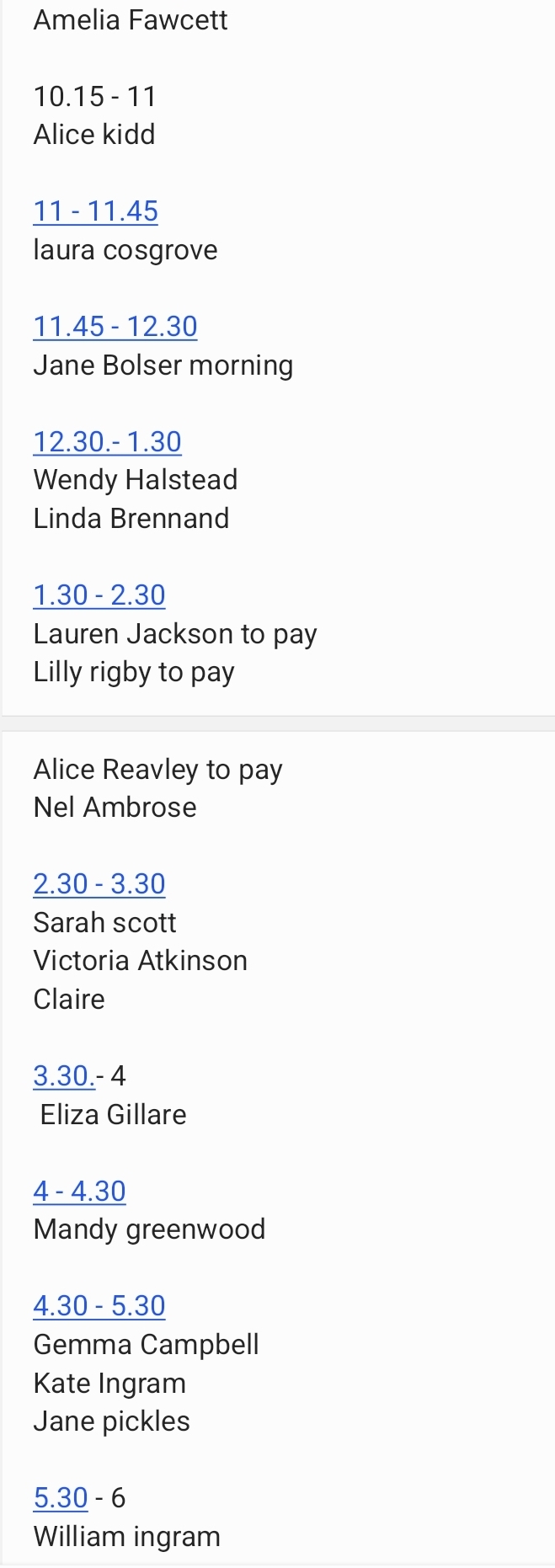The image size is (555, 1568).
Task: Open the 11.45 - 12.30 link
Action: click(x=115, y=327)
